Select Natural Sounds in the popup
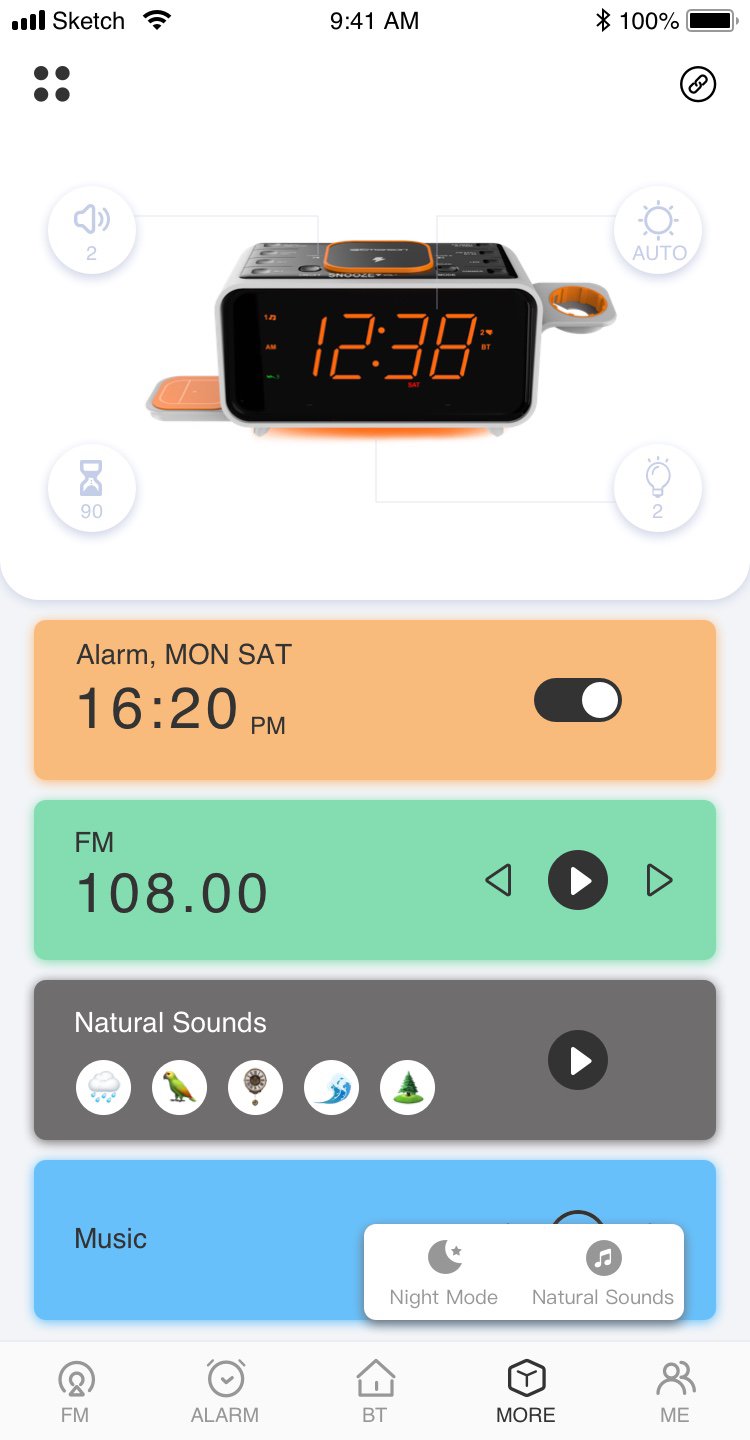The height and width of the screenshot is (1440, 750). pos(603,1272)
